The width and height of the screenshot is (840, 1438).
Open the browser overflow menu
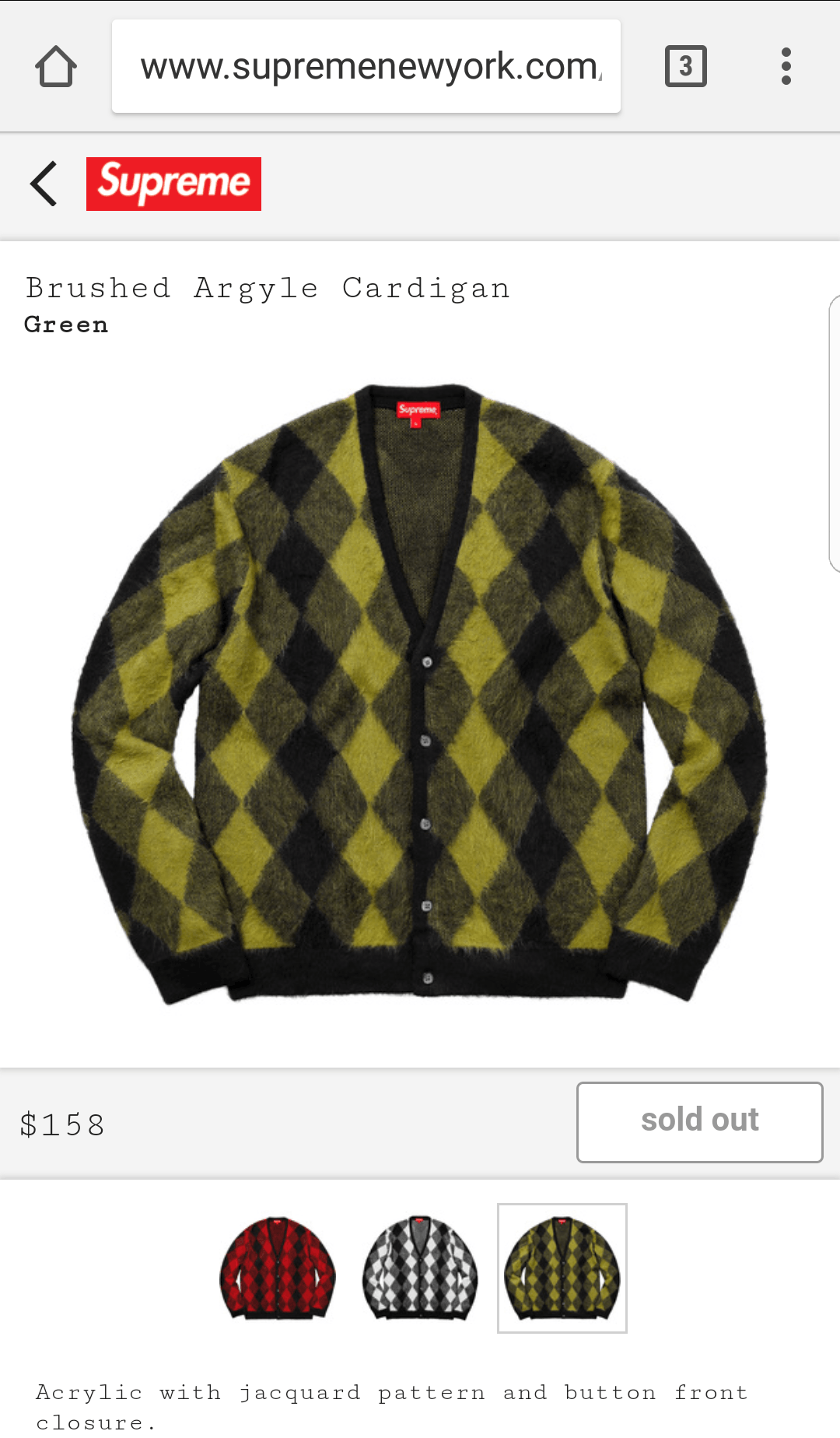[x=786, y=67]
